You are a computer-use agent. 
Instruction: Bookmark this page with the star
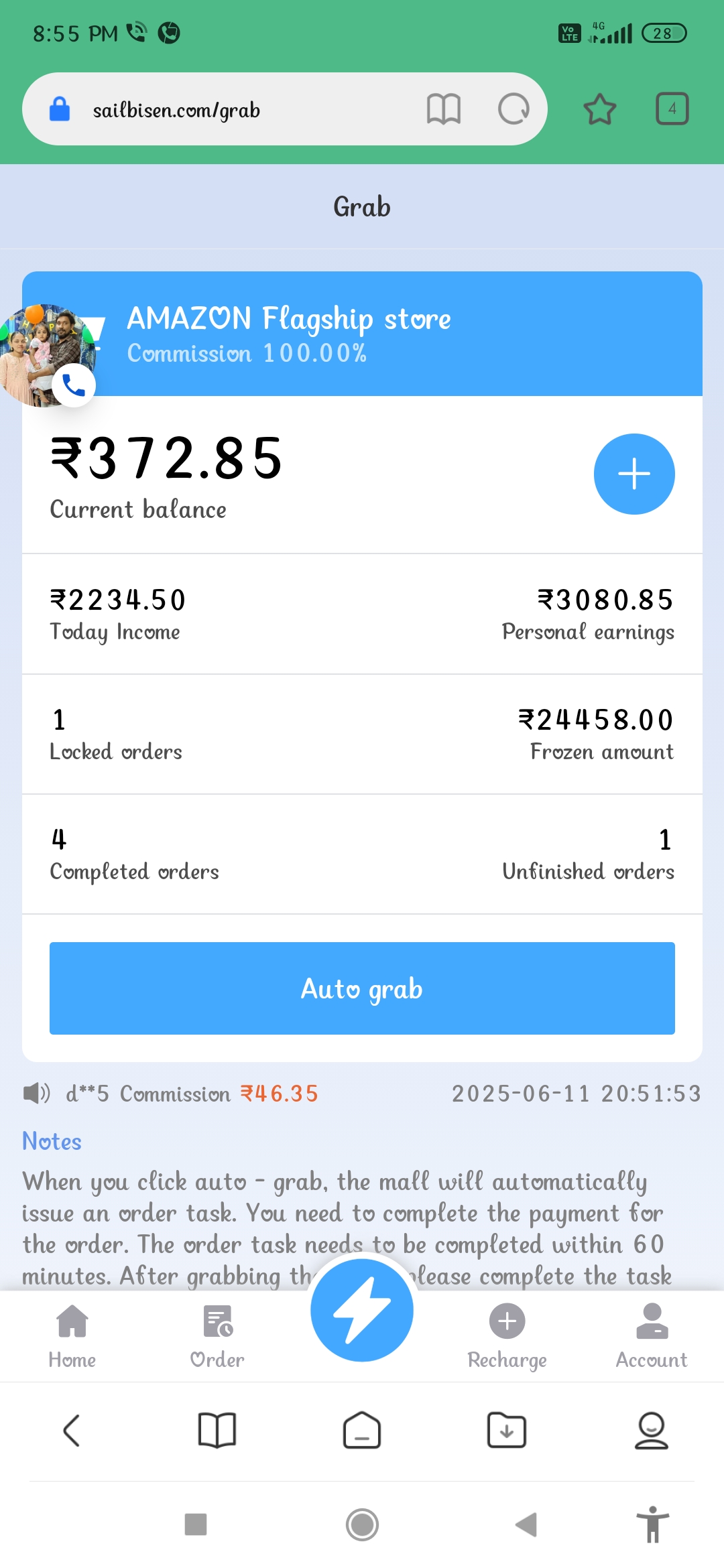click(x=599, y=109)
